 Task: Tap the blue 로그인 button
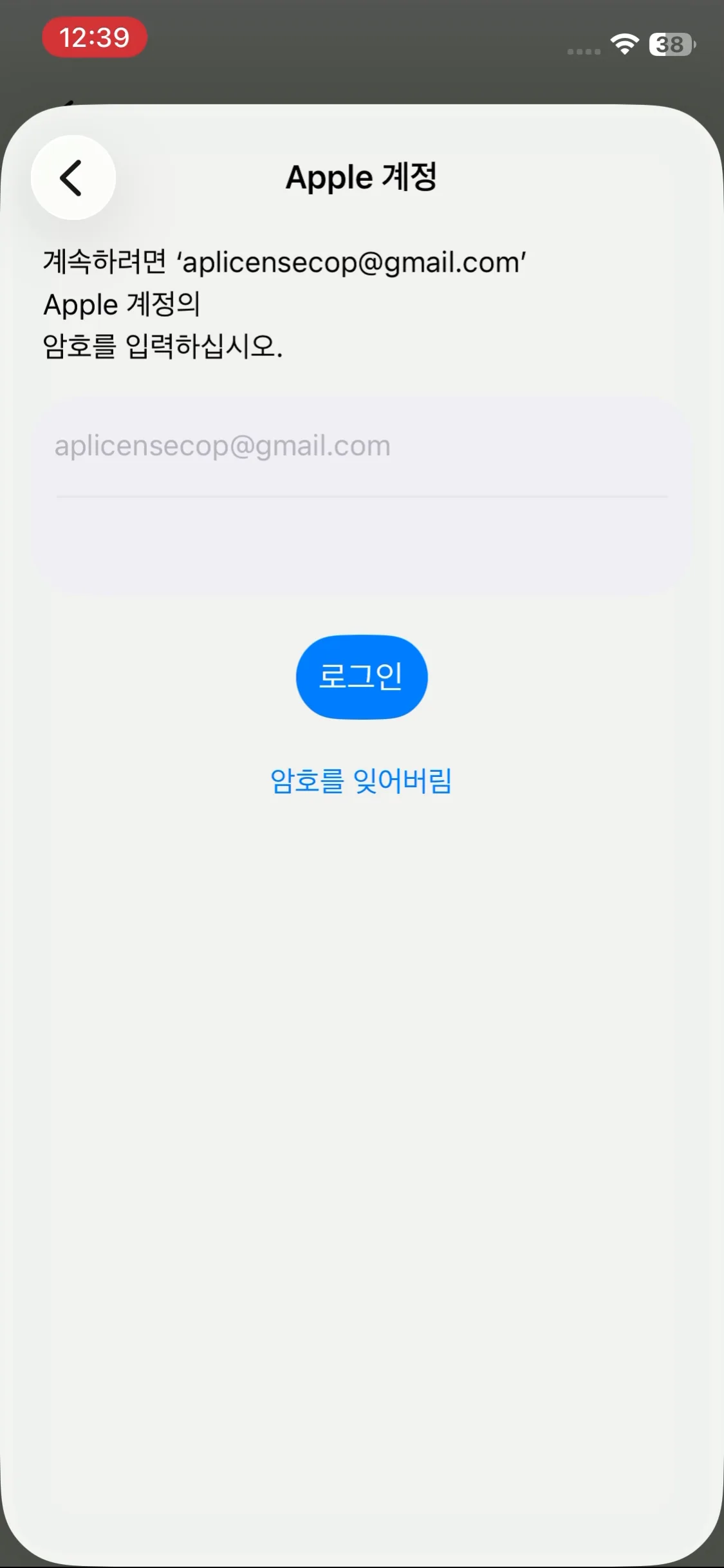coord(362,677)
